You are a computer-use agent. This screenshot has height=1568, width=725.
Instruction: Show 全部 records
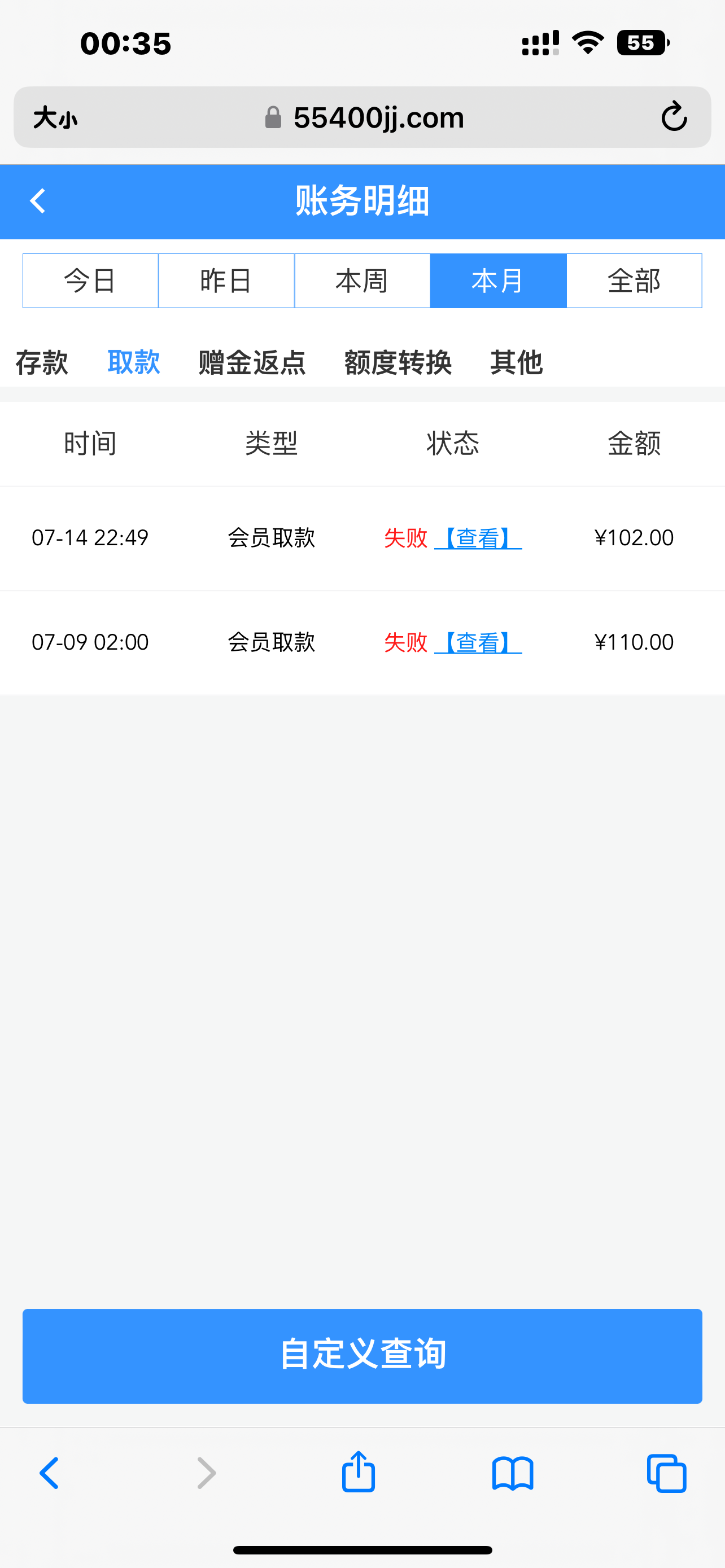pyautogui.click(x=634, y=281)
